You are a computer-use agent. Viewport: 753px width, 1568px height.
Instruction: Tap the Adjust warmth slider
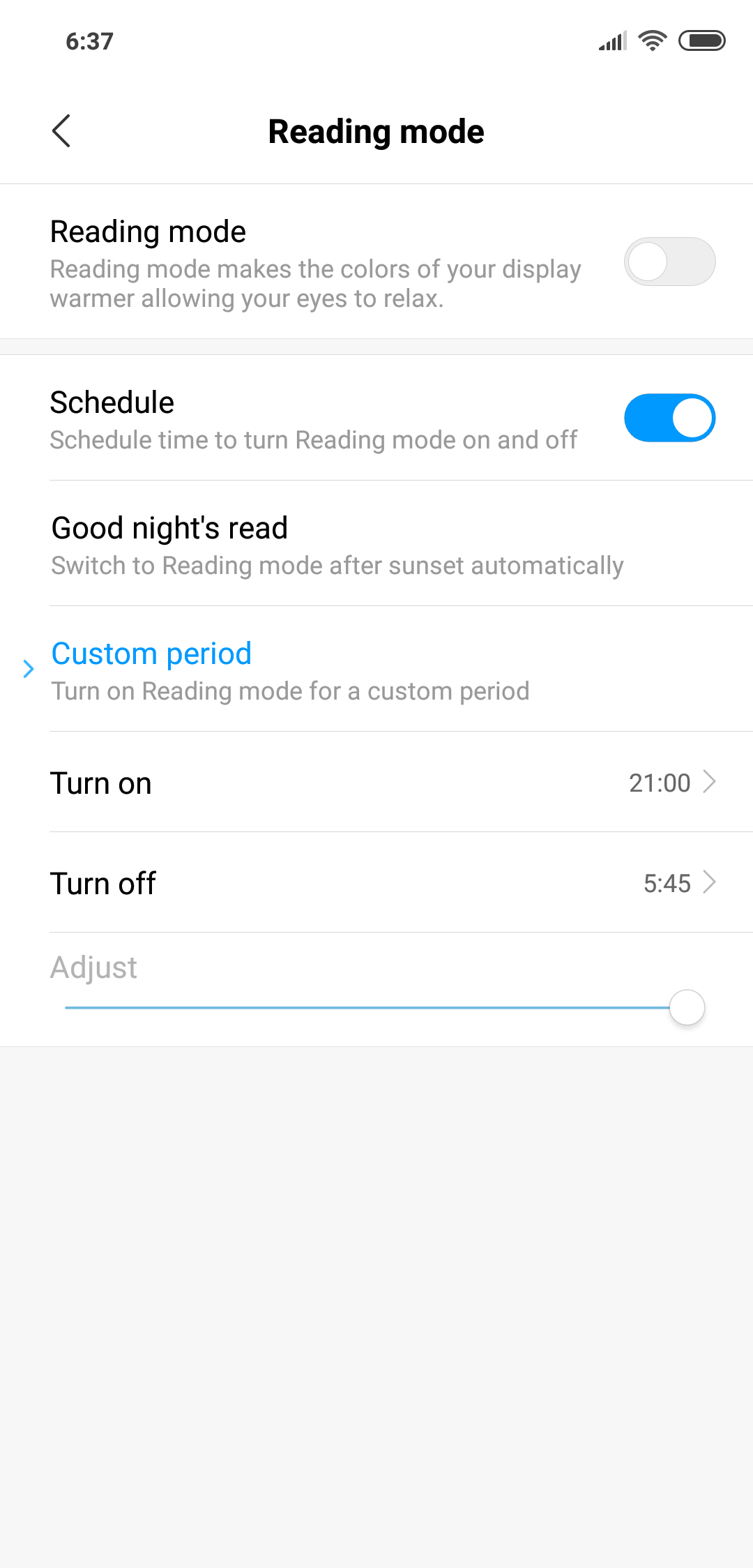[376, 1008]
